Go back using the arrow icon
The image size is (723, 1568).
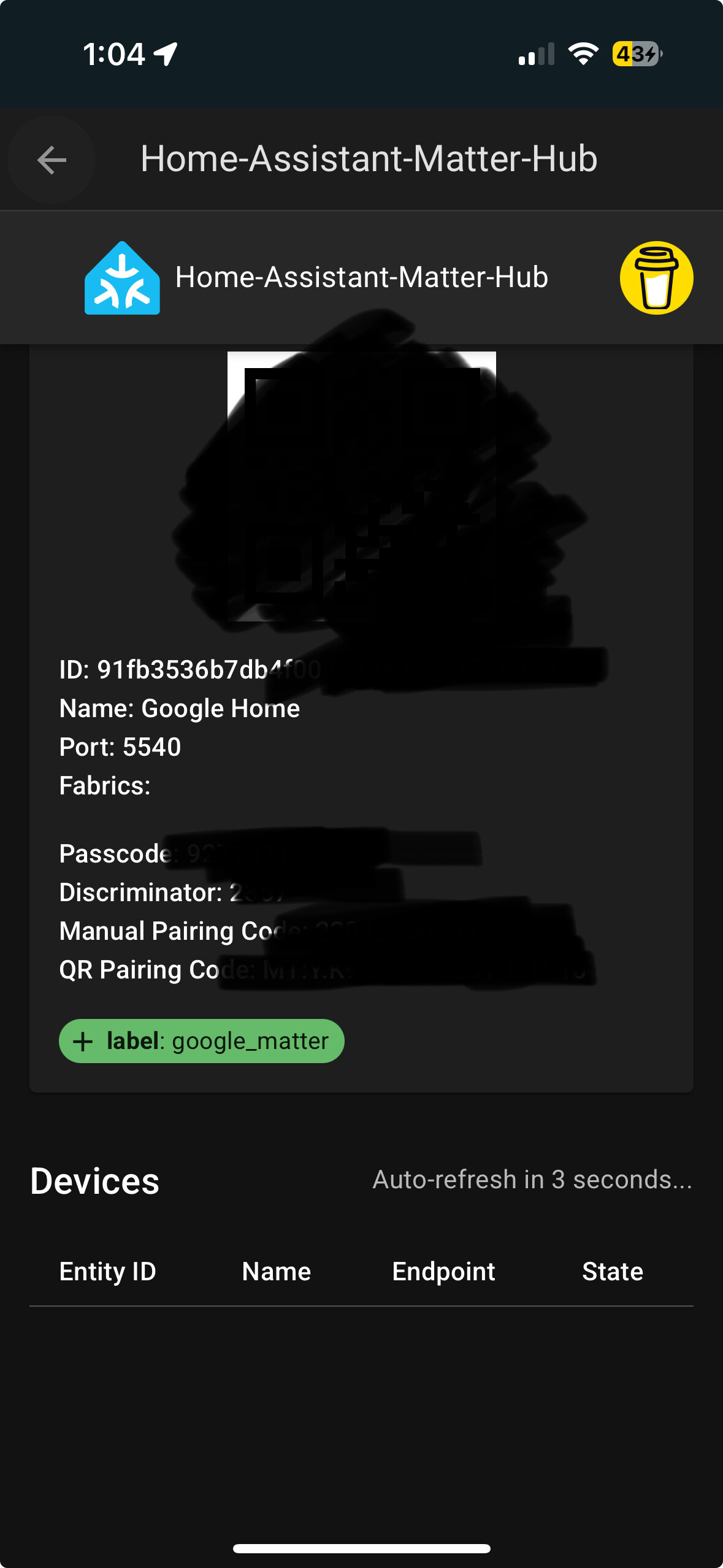coord(52,160)
